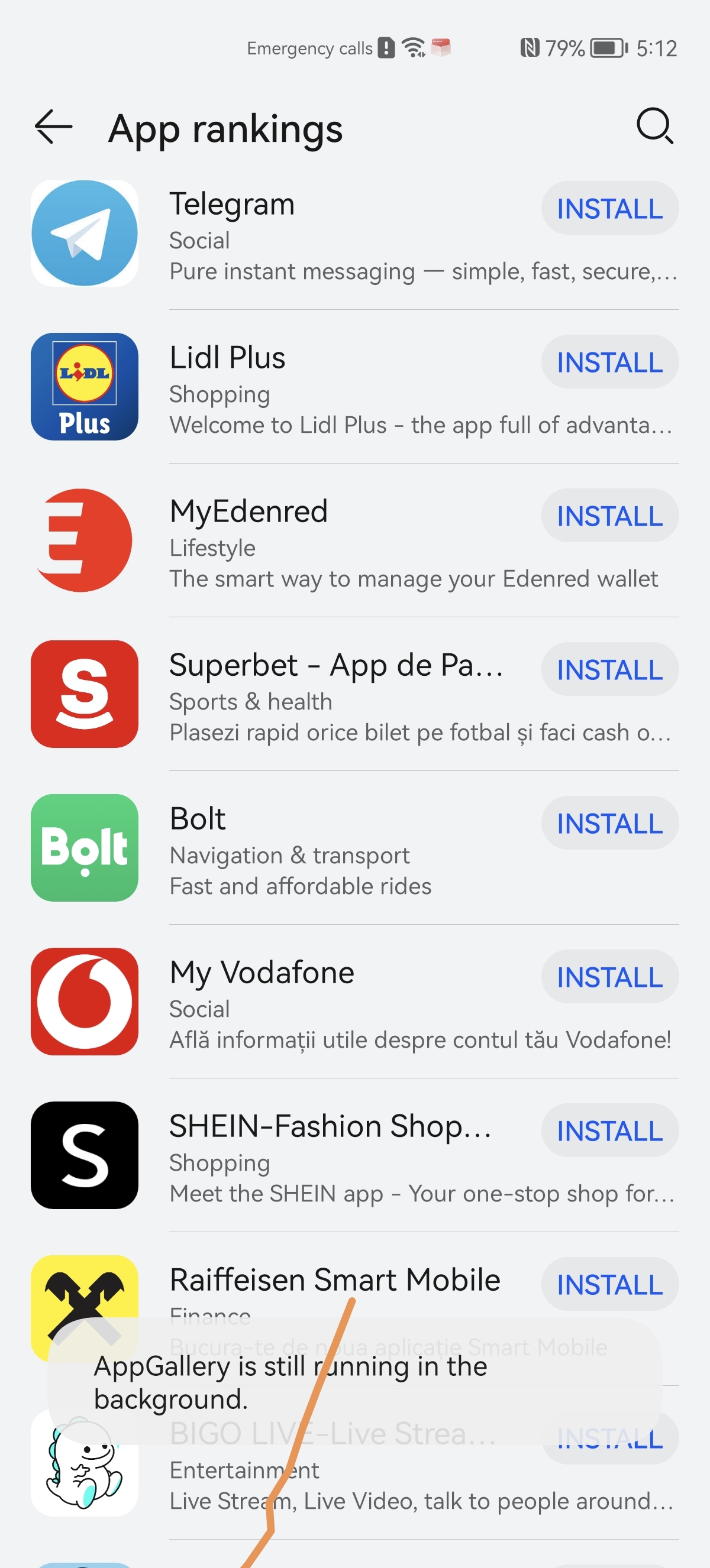Install MyEdenred app

click(609, 516)
